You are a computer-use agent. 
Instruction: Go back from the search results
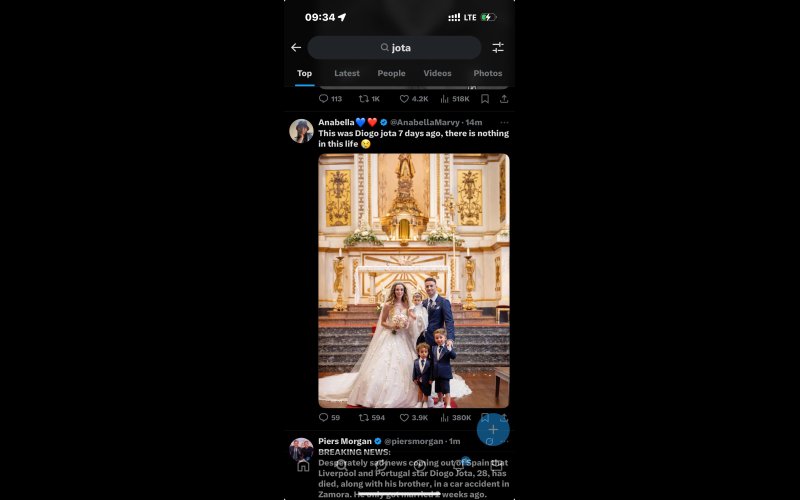[x=296, y=47]
